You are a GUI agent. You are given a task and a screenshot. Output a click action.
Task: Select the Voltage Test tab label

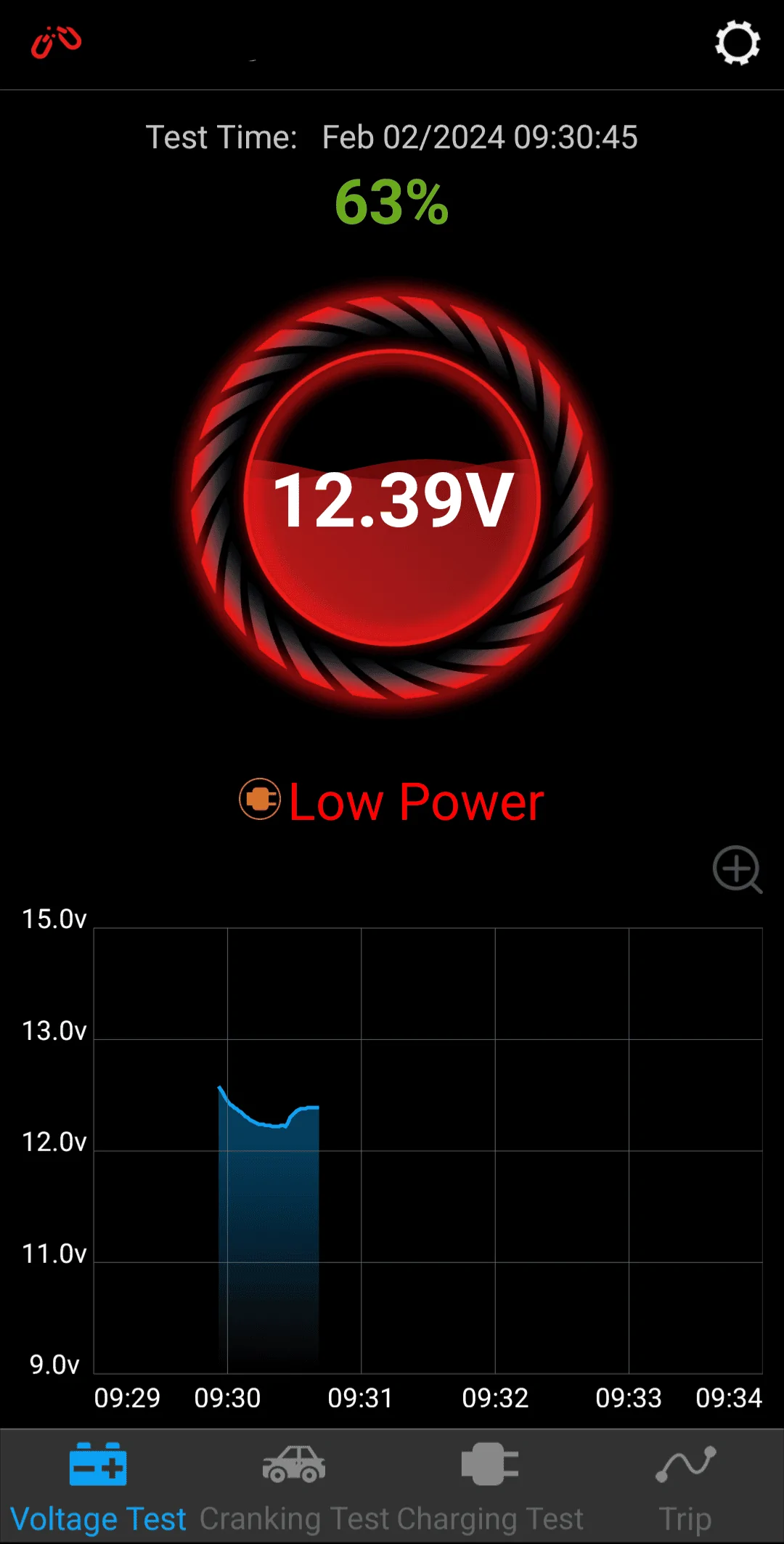pyautogui.click(x=97, y=1517)
